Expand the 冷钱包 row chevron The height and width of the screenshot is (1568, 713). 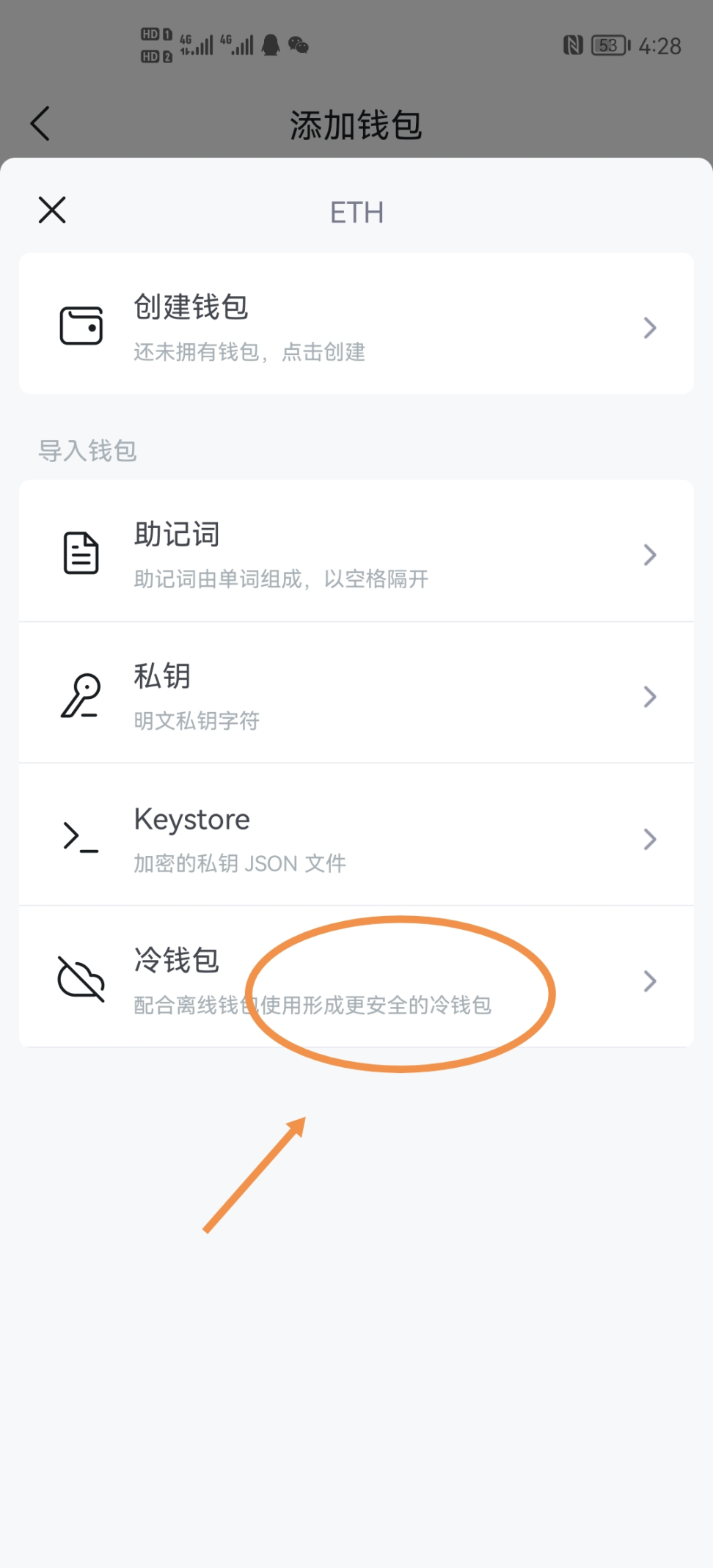(649, 981)
